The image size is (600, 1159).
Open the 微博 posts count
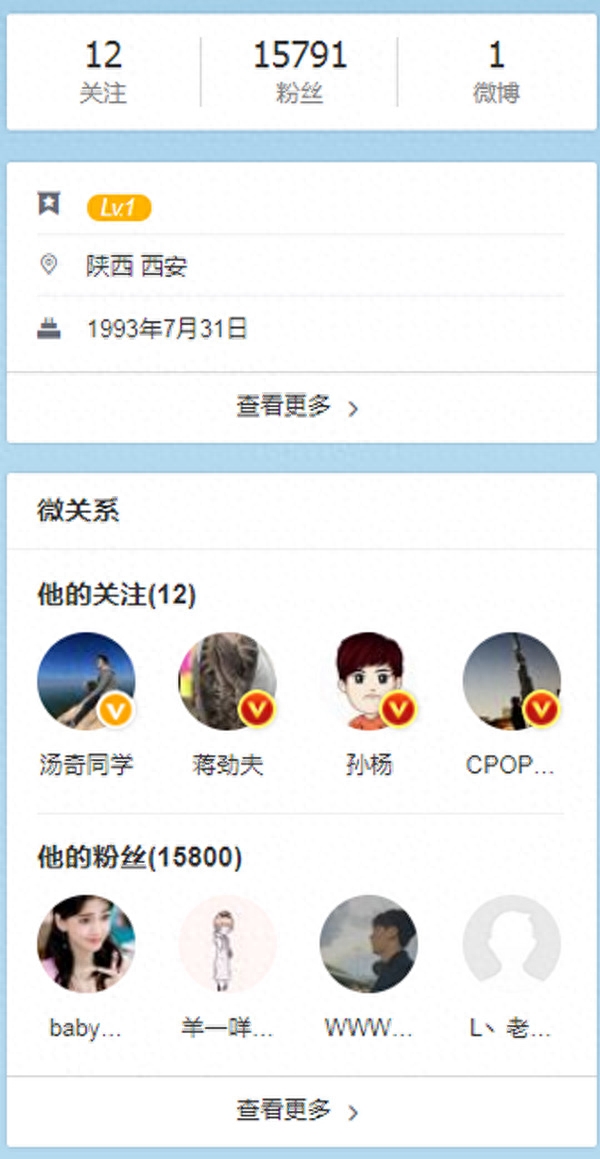496,71
